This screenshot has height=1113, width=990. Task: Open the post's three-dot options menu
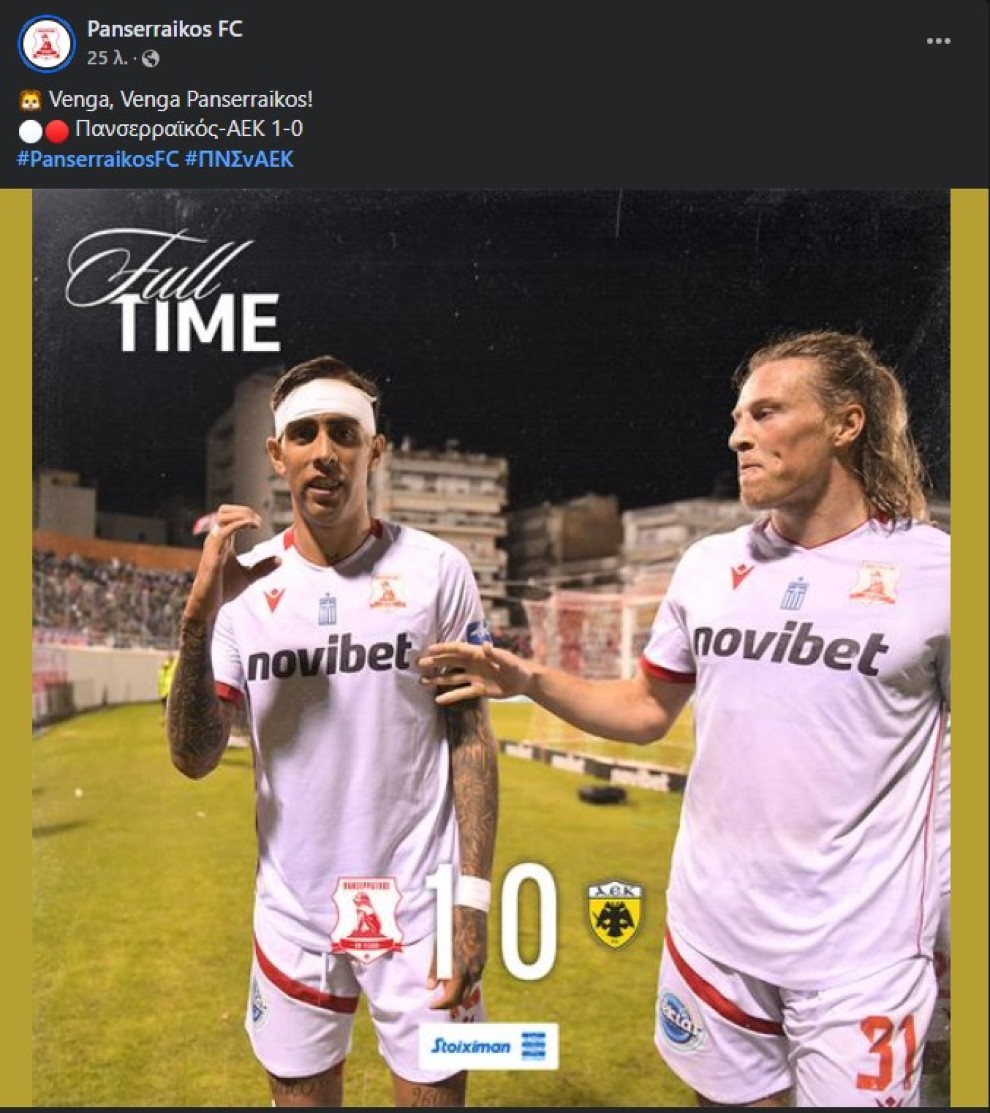[938, 41]
